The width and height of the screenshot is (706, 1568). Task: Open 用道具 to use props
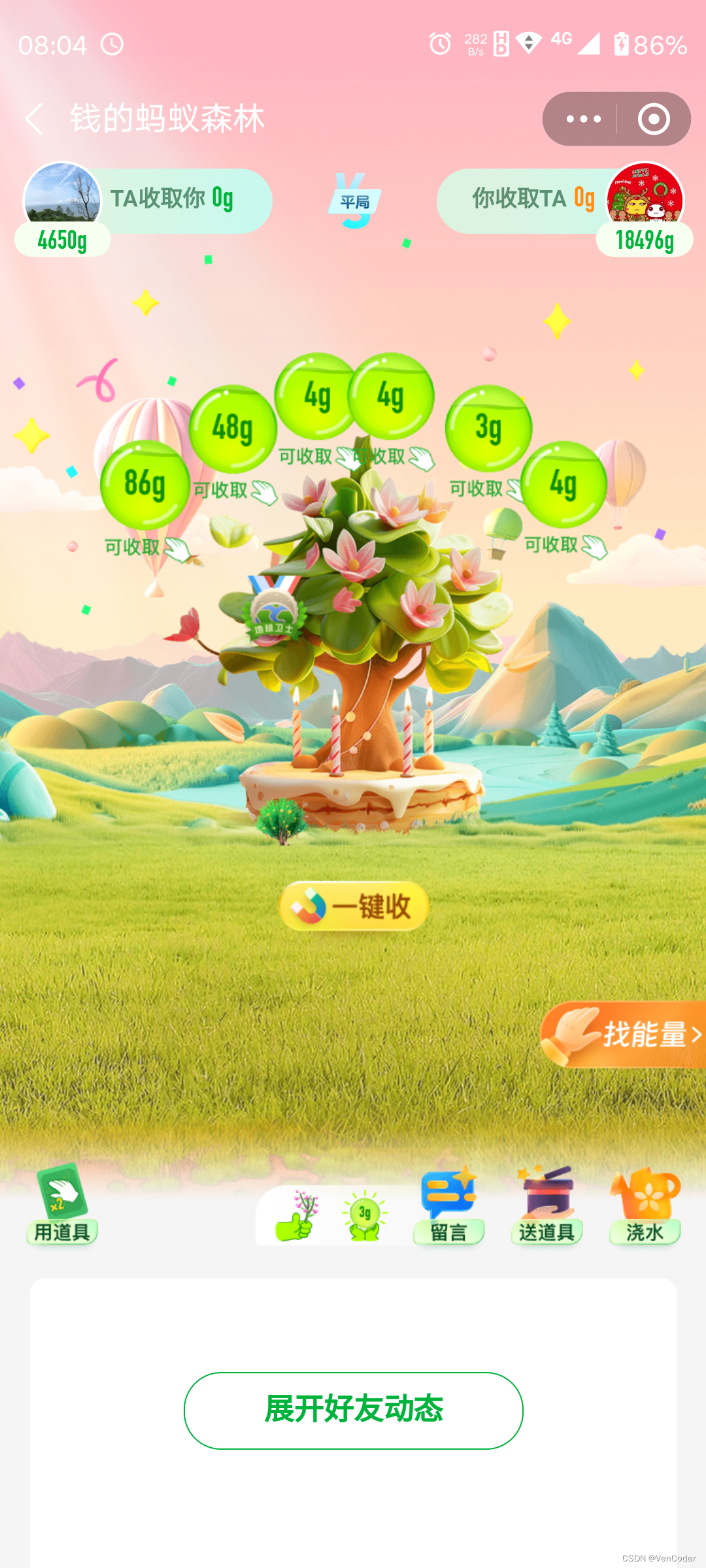62,1205
